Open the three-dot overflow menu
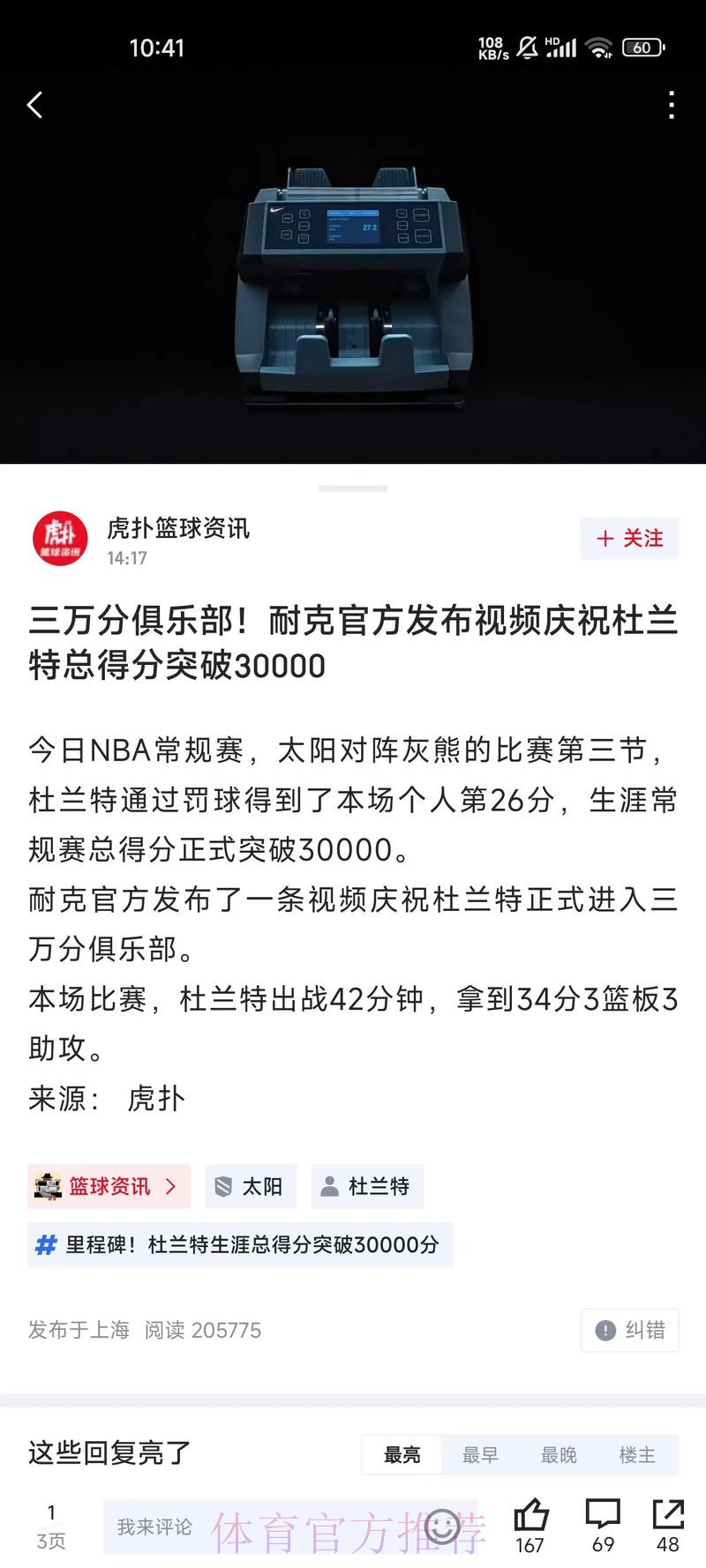Image resolution: width=706 pixels, height=1568 pixels. point(671,105)
